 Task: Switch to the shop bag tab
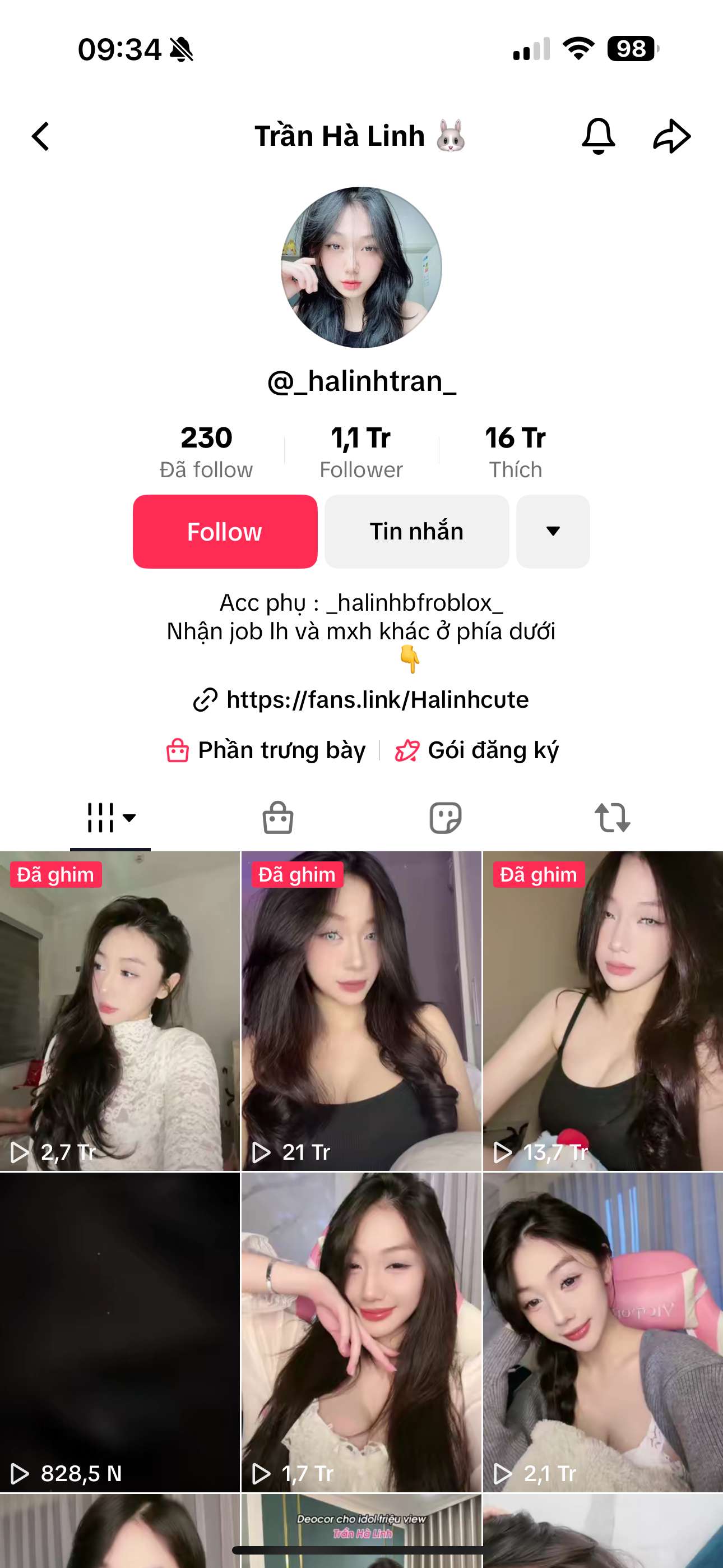tap(277, 818)
